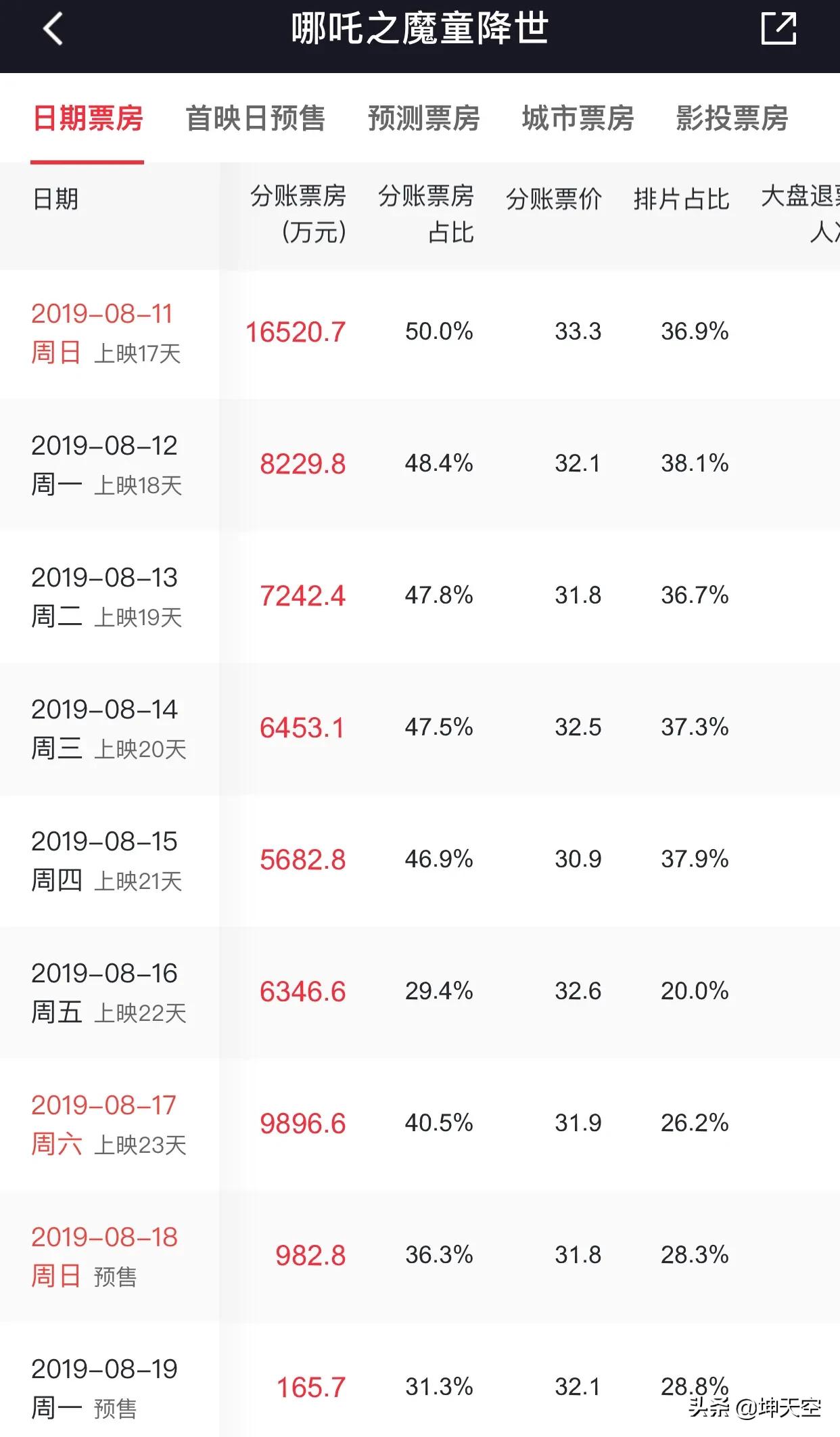Select the 日期票房 tab

pos(88,118)
